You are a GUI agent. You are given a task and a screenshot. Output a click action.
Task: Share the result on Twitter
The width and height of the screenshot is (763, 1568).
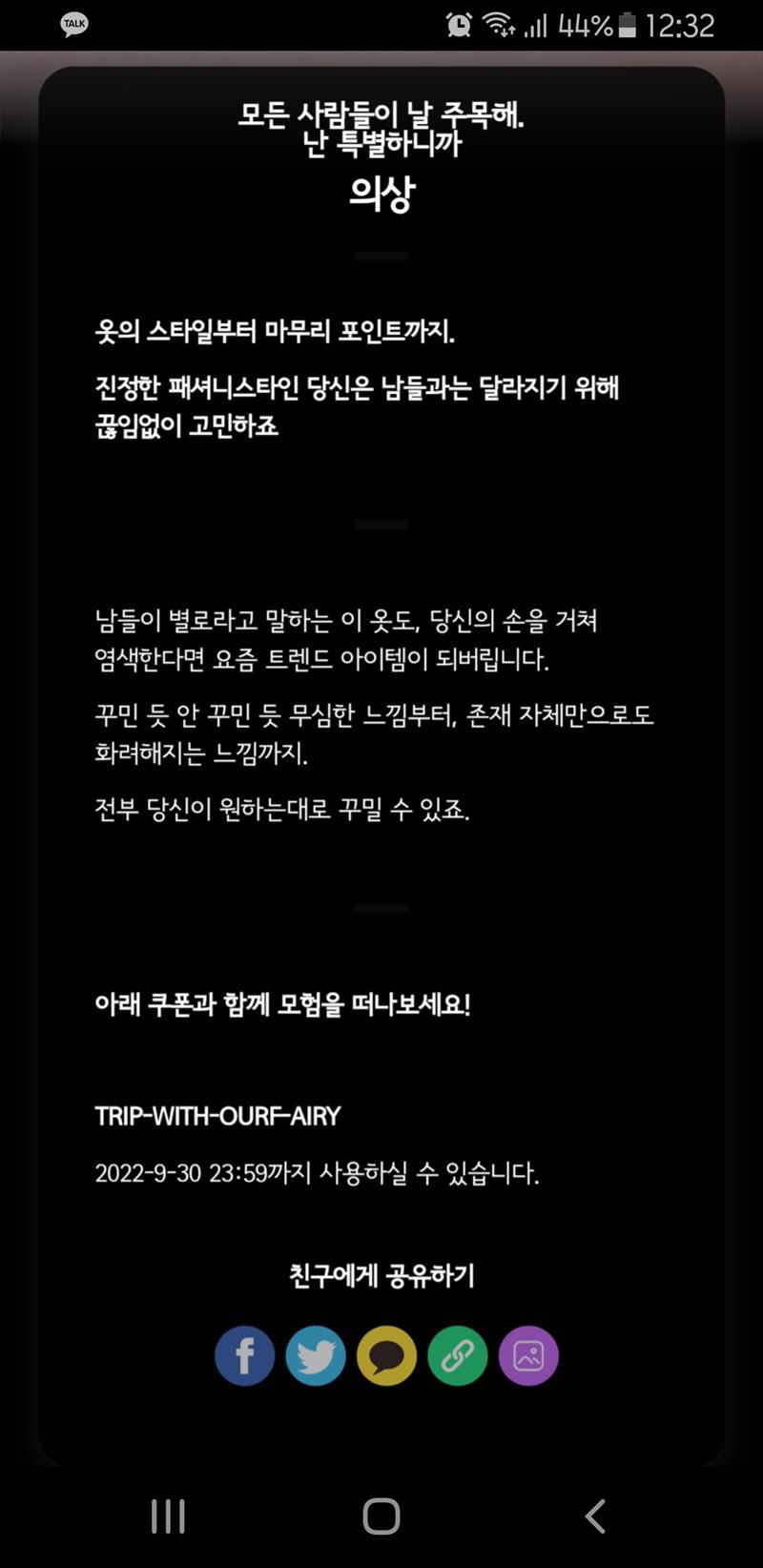pyautogui.click(x=316, y=1355)
